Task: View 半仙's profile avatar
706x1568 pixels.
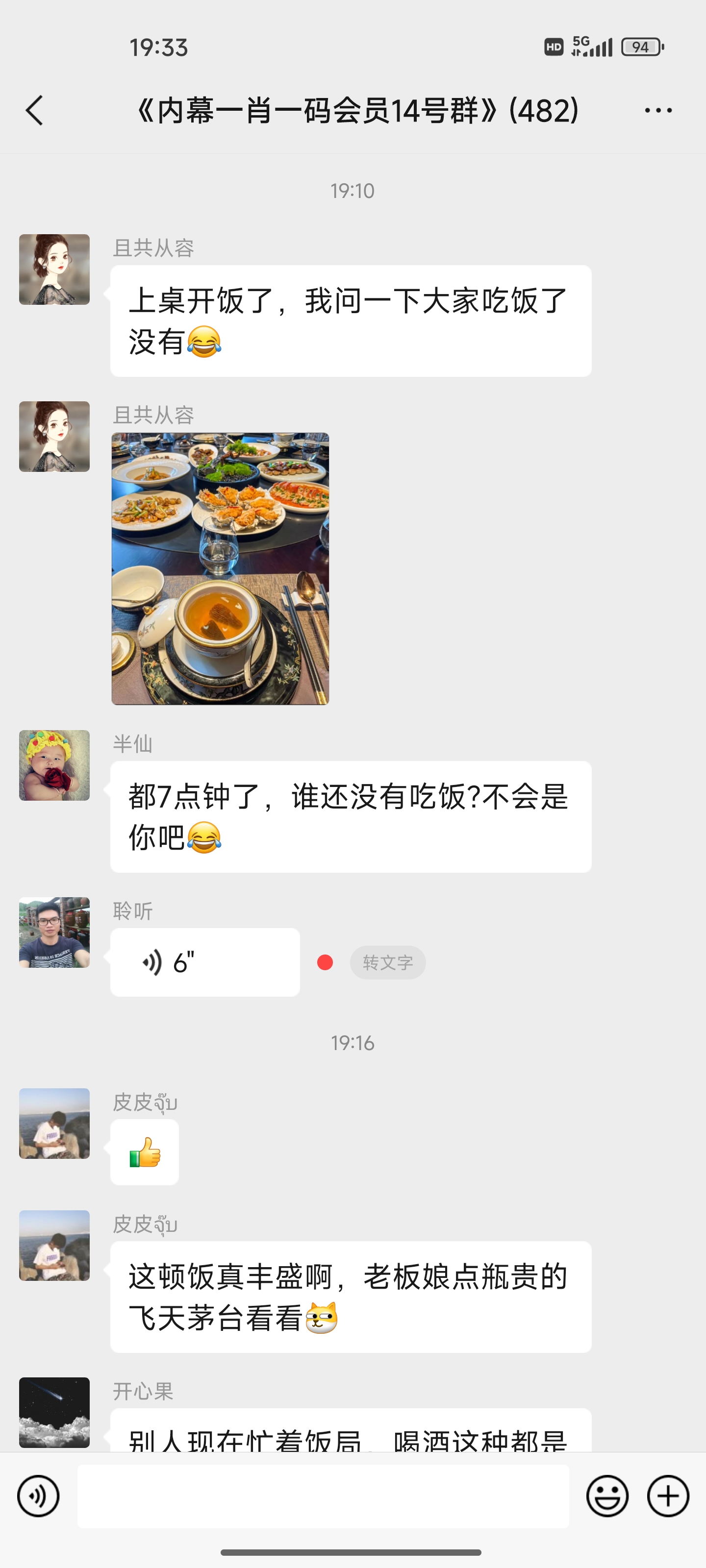Action: 54,765
